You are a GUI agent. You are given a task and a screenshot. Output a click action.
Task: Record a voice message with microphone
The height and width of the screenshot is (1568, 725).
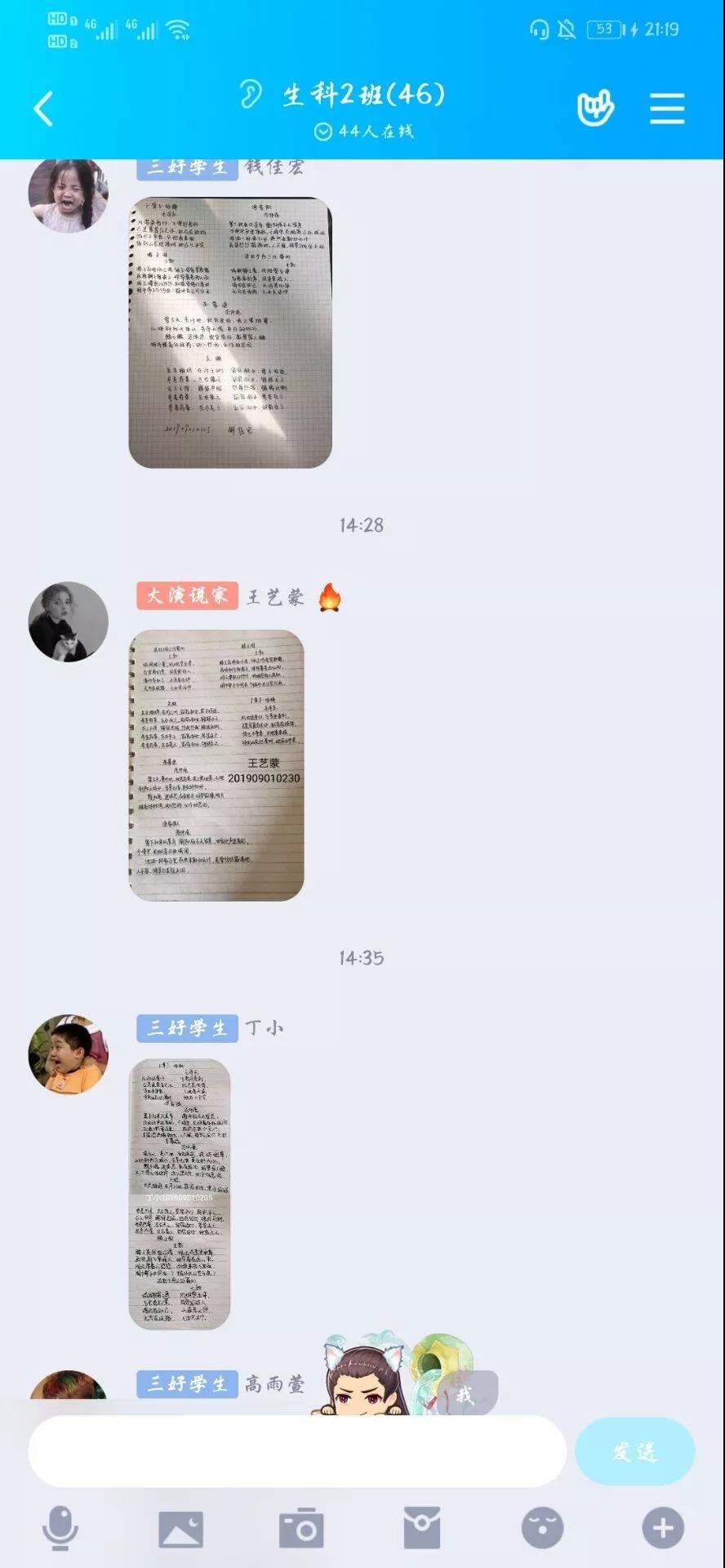coord(60,1528)
